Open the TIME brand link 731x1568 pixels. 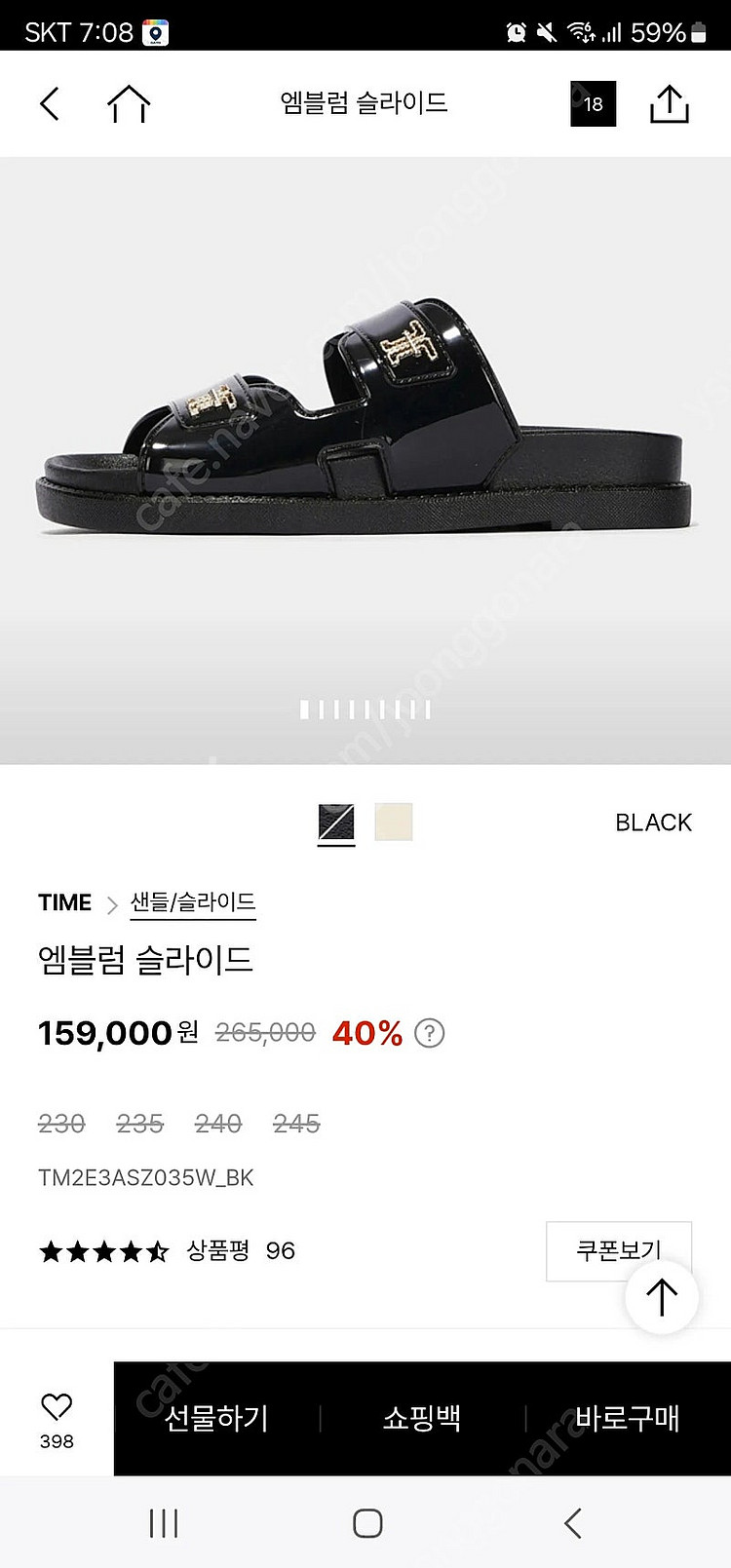[64, 903]
